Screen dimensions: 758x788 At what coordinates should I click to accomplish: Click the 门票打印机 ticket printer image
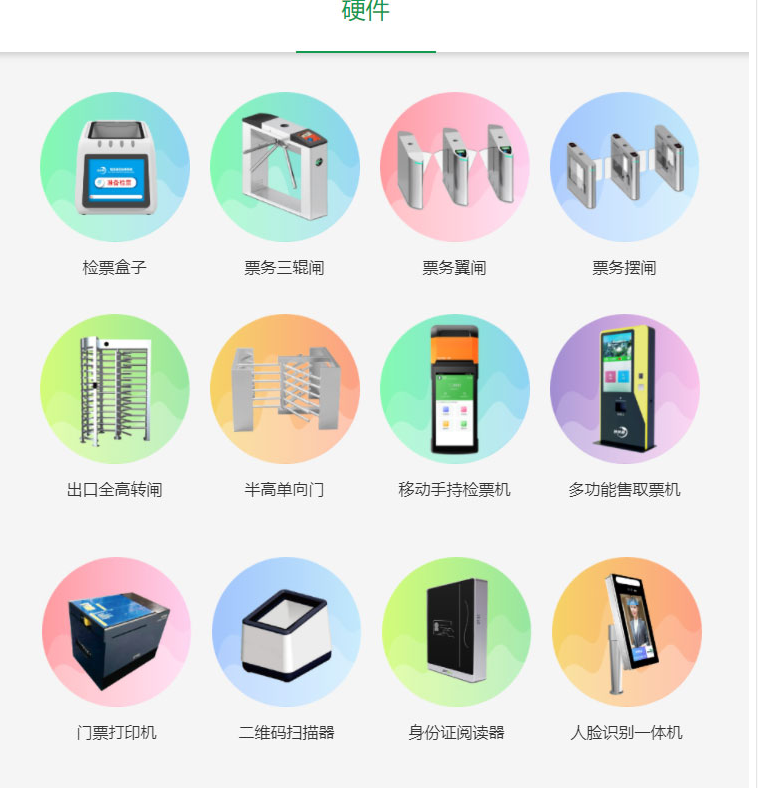click(x=115, y=630)
